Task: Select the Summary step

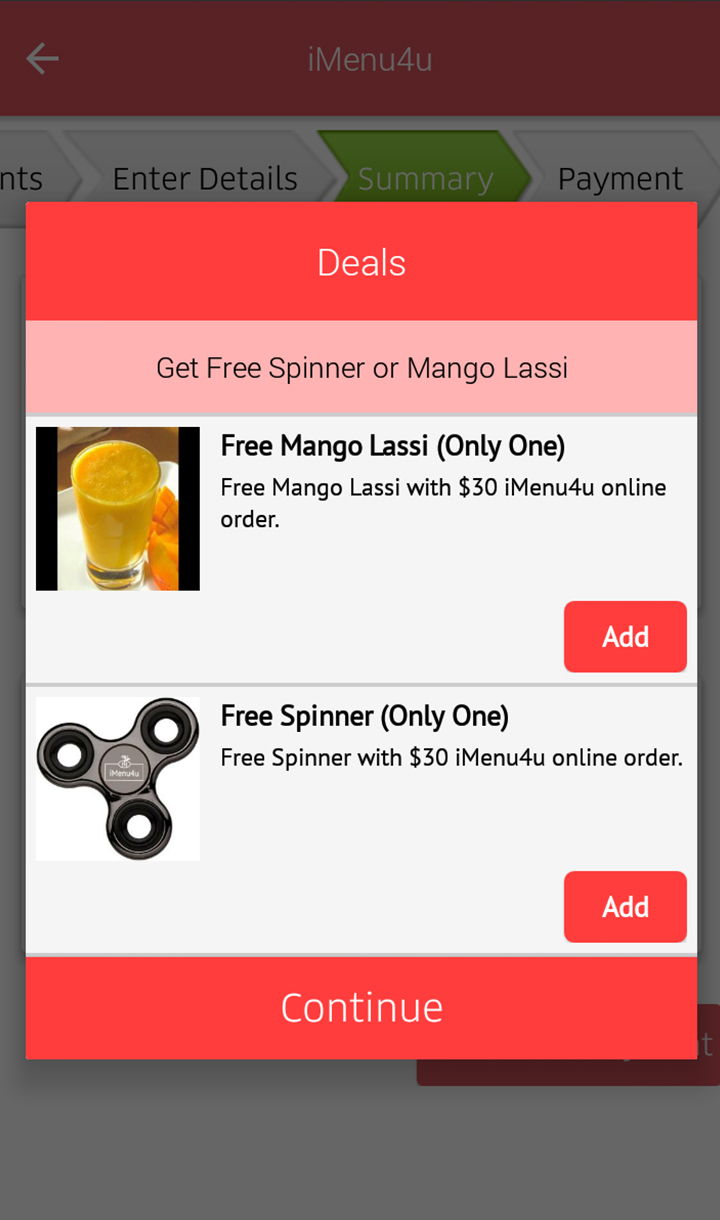Action: point(425,178)
